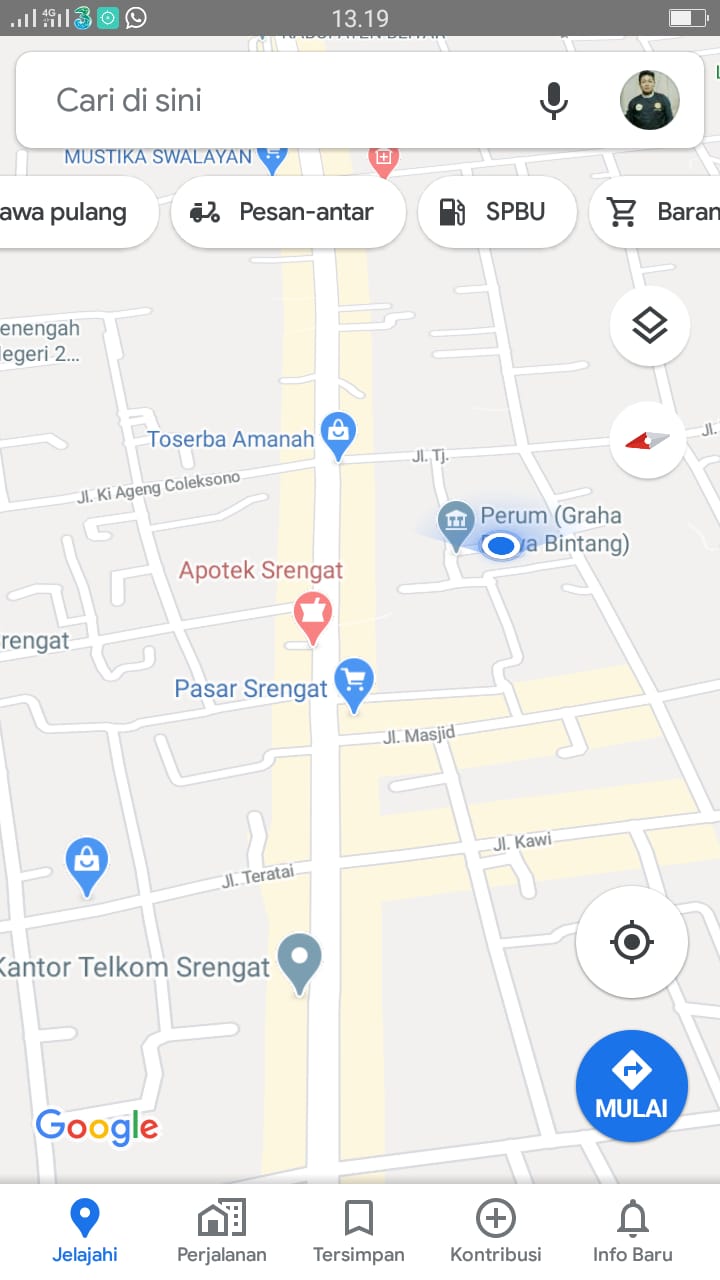720x1280 pixels.
Task: Open the Pasar Srengat map marker
Action: (354, 682)
